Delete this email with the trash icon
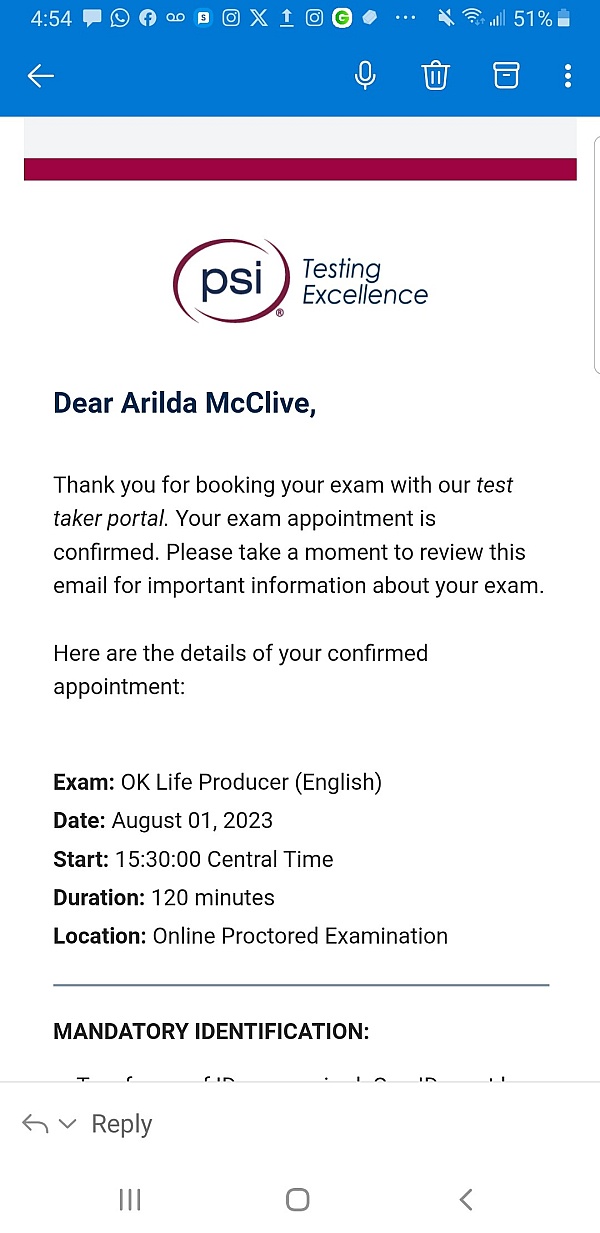This screenshot has width=600, height=1233. [435, 76]
